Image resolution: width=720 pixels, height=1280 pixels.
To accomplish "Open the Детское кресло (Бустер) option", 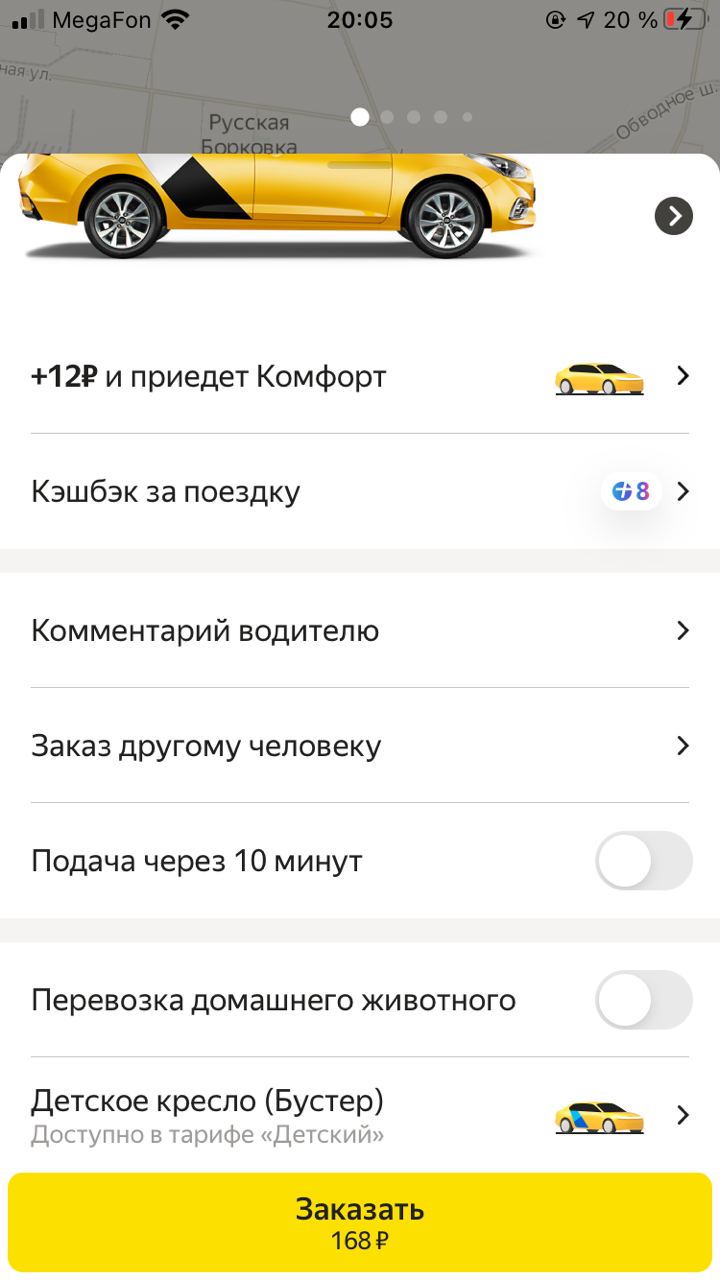I will click(360, 1115).
